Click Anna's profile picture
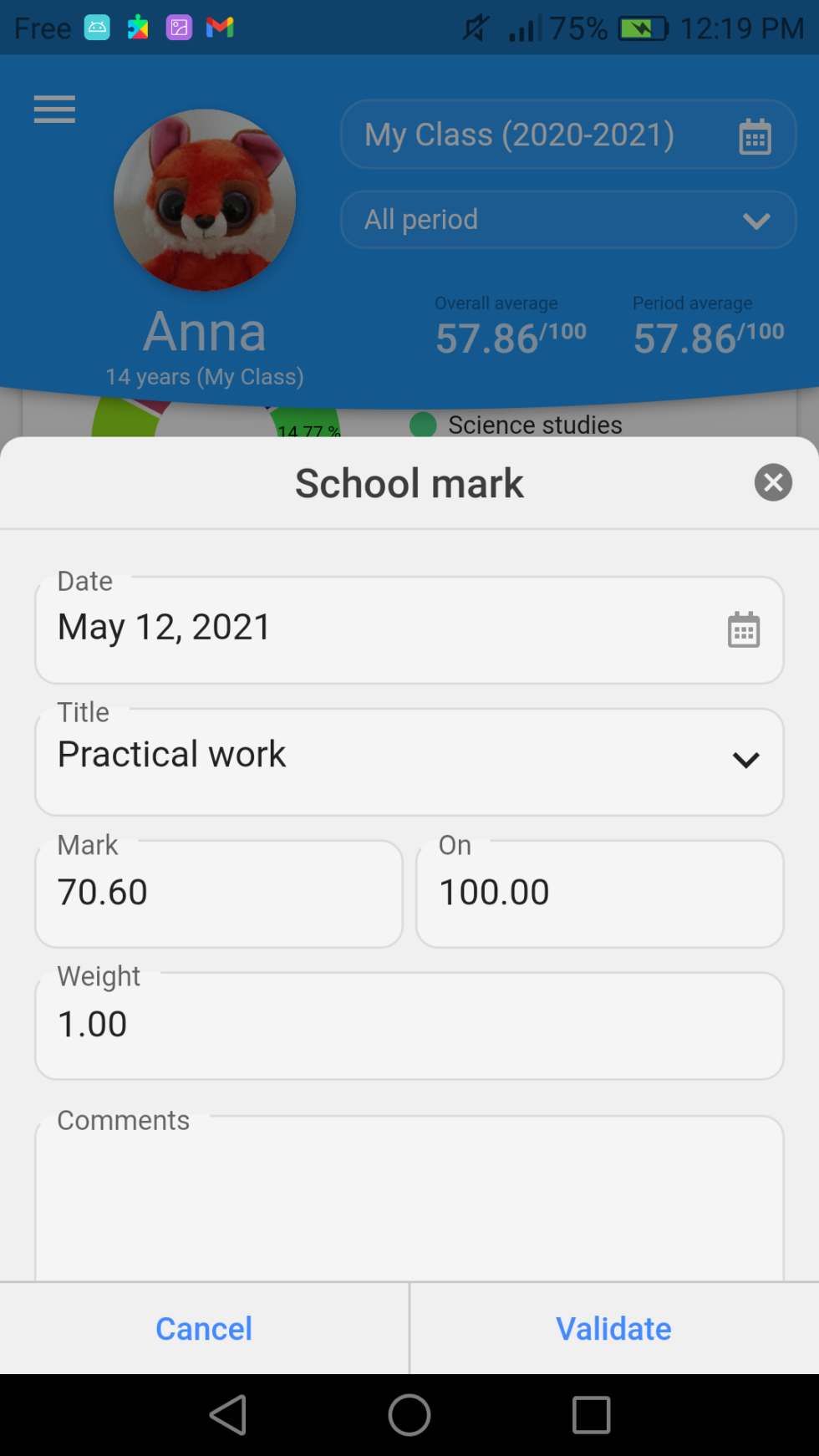Screen dimensions: 819x1456 click(204, 201)
